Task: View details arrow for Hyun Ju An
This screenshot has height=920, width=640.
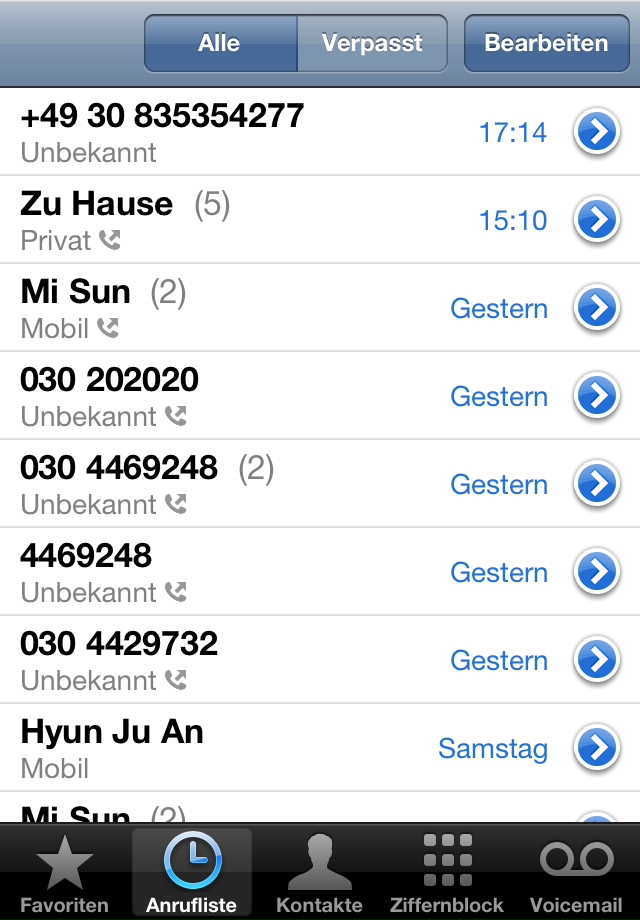Action: pyautogui.click(x=597, y=748)
